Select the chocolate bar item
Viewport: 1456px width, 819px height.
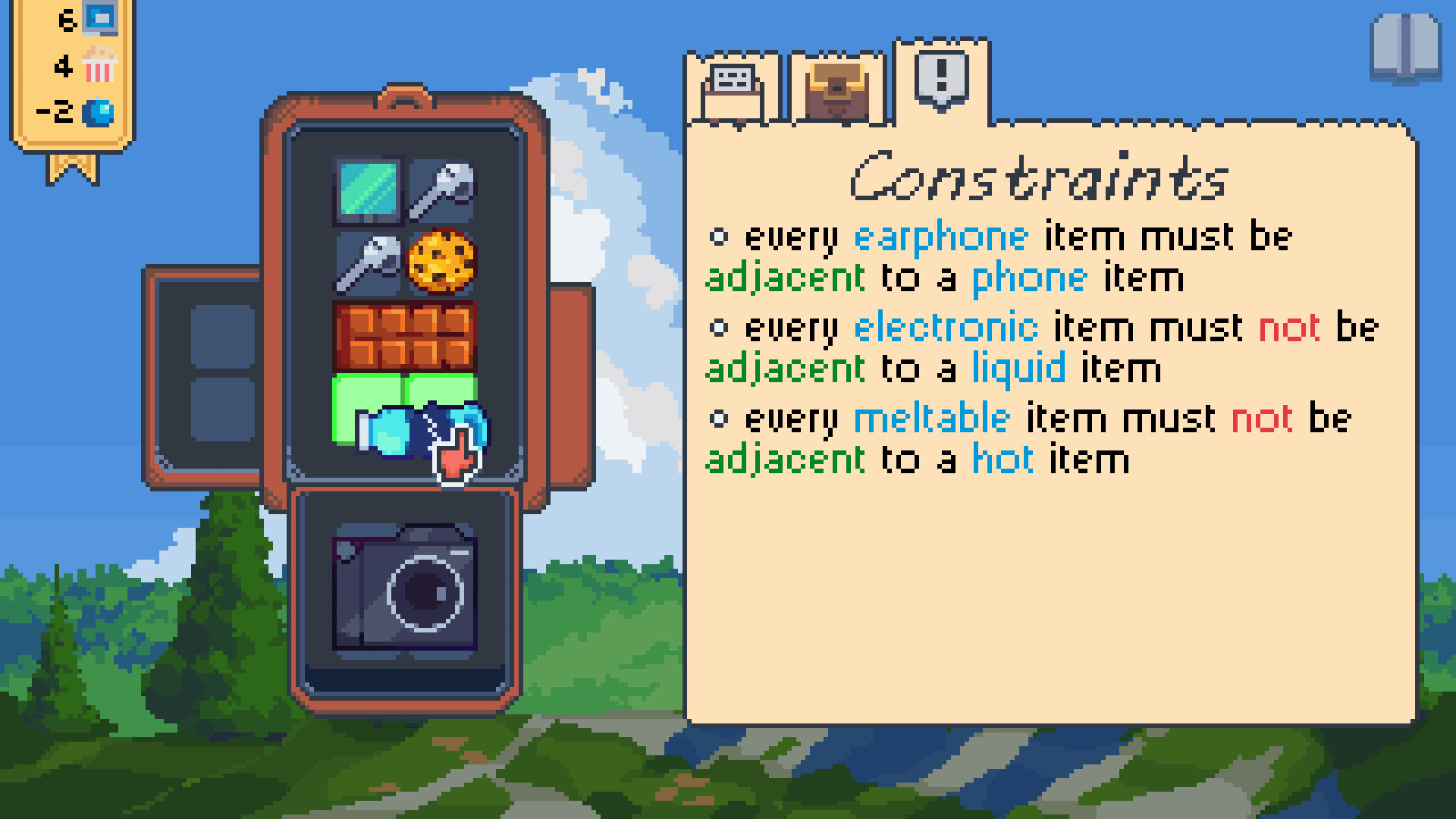click(405, 336)
